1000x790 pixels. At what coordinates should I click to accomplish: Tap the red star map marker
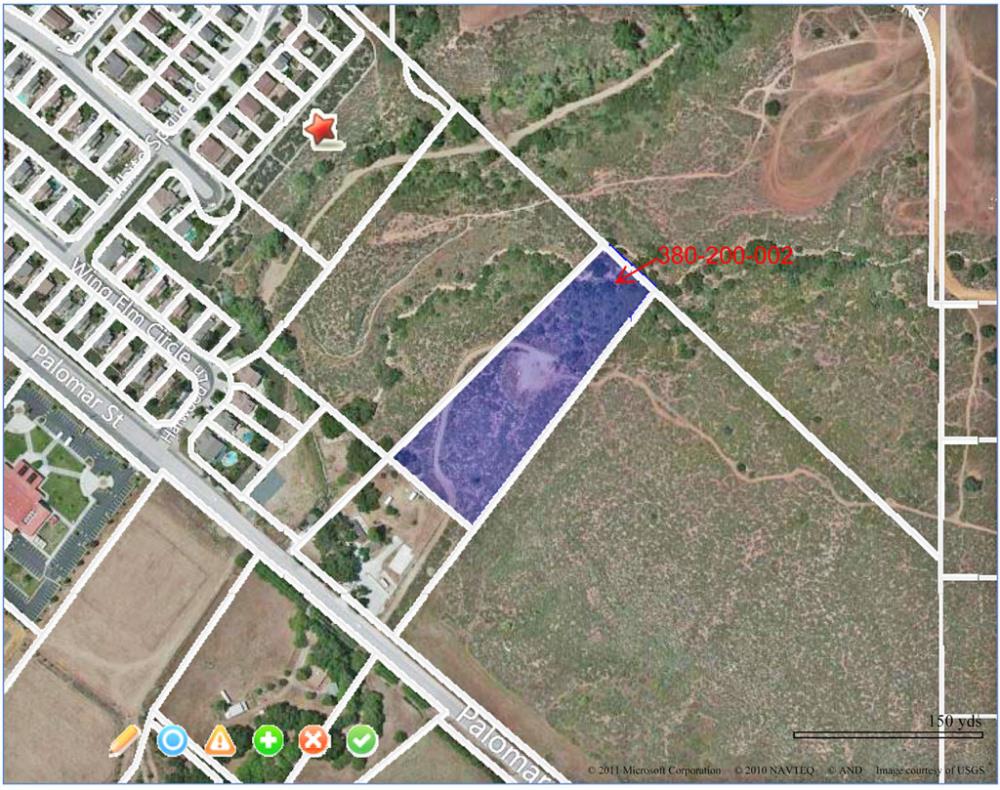click(x=321, y=129)
